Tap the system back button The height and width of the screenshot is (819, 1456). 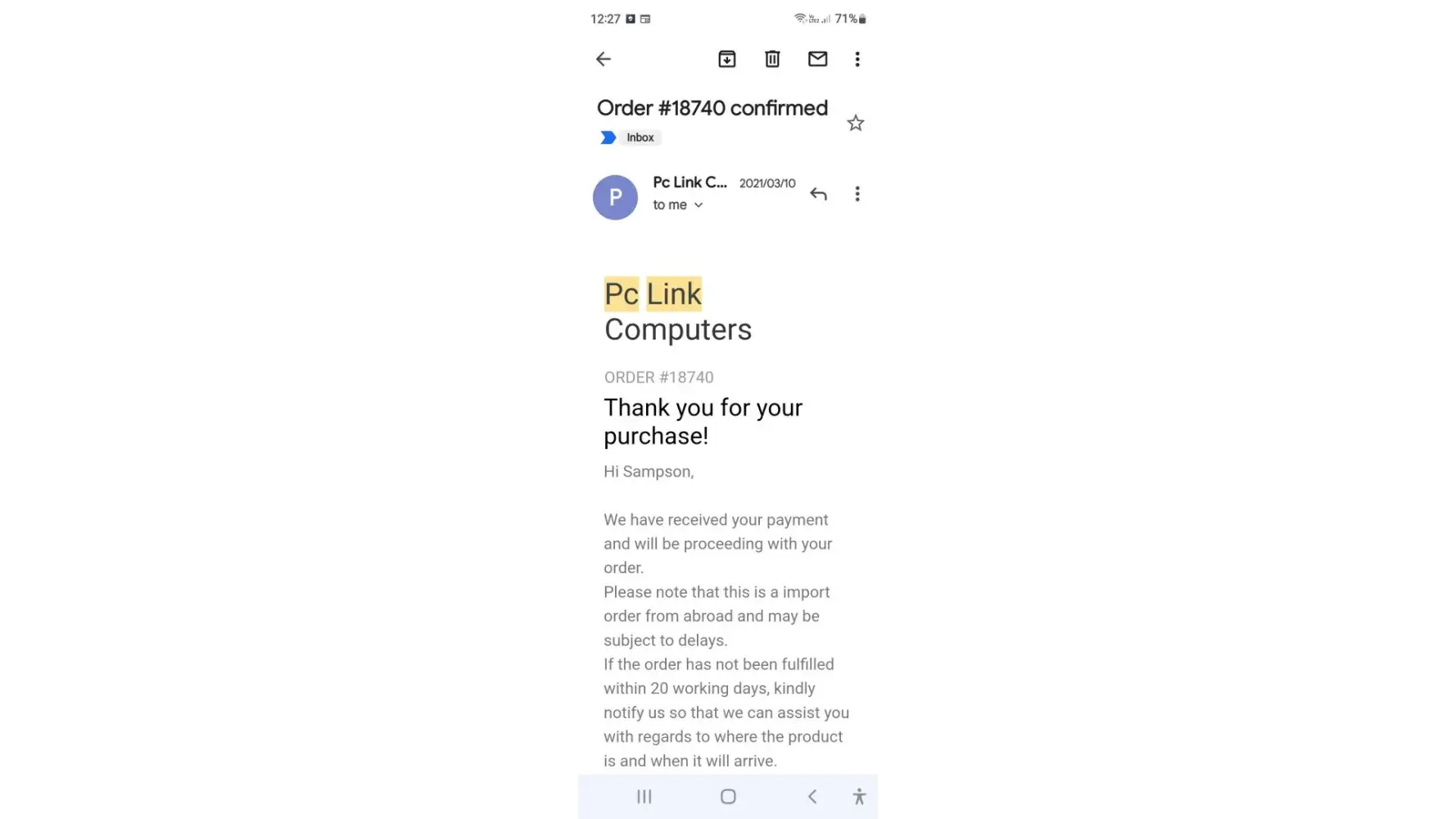(x=812, y=796)
